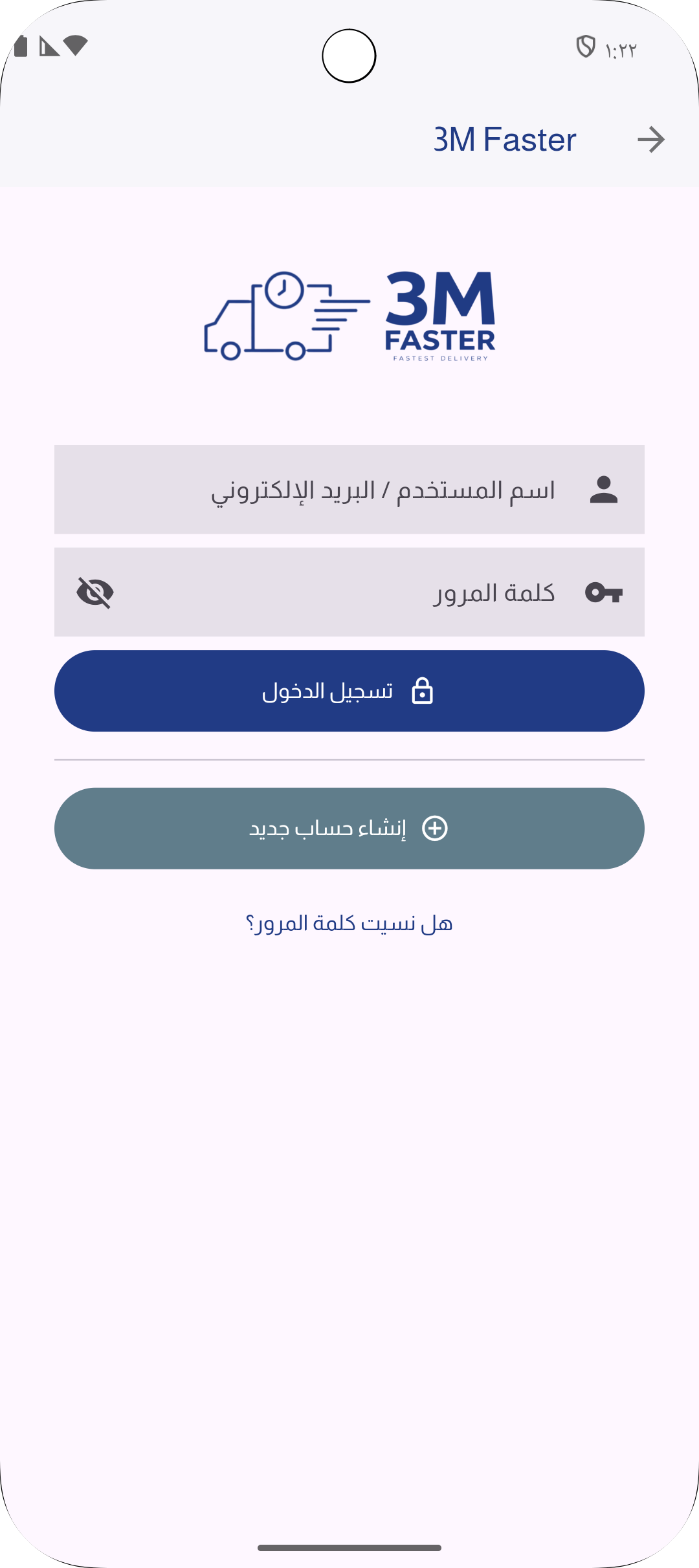Viewport: 699px width, 1568px height.
Task: Tap the login button (تسجيل الدخول)
Action: [x=349, y=691]
